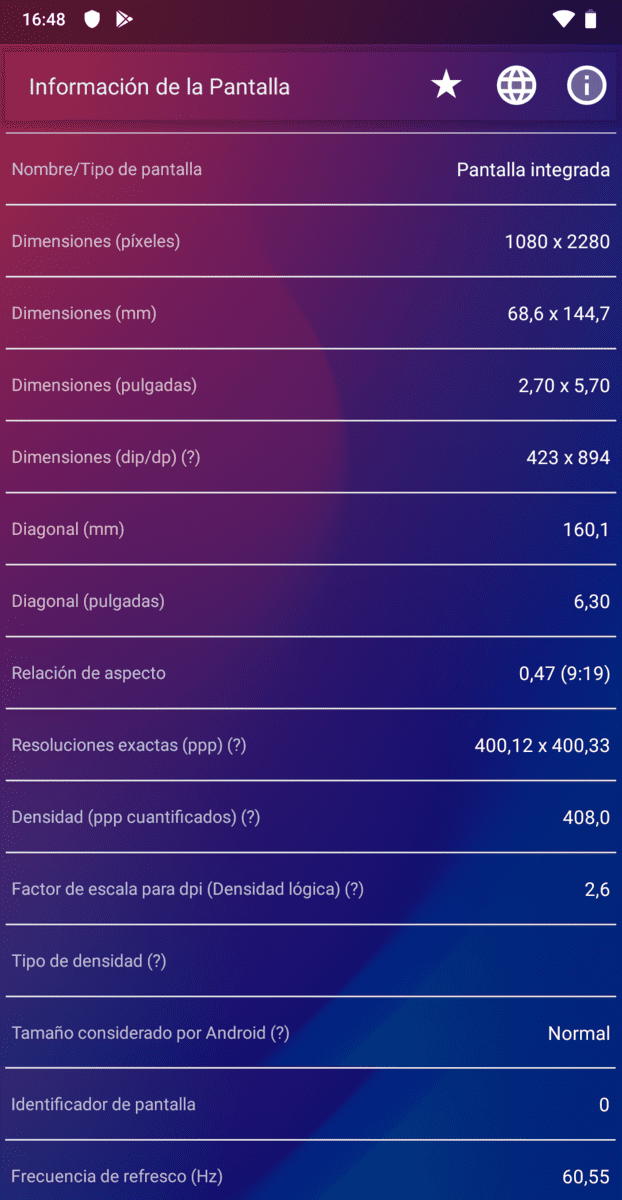Open the info icon about the app
Viewport: 622px width, 1200px height.
click(x=587, y=86)
